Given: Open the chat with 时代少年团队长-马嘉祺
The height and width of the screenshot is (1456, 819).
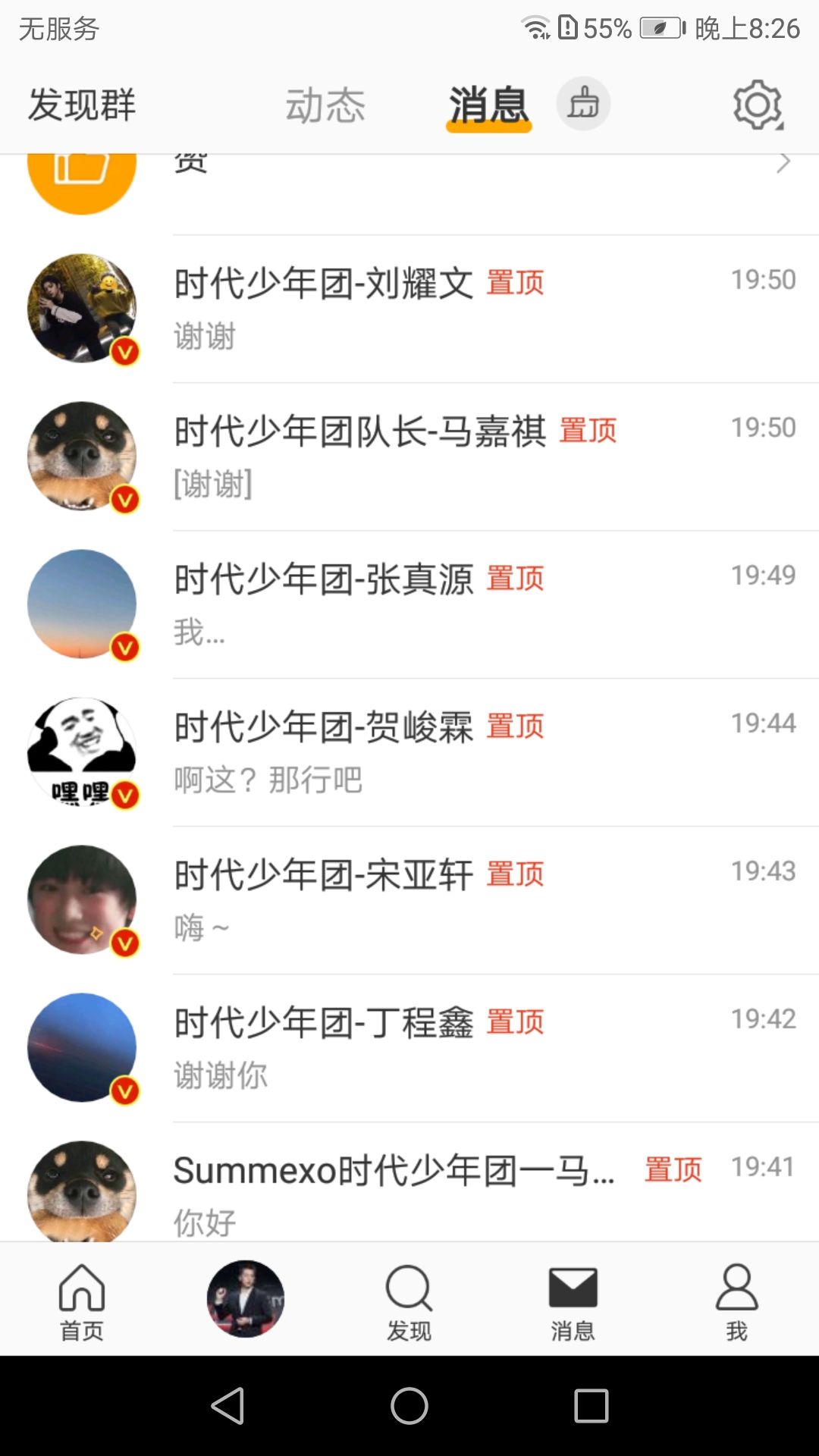Looking at the screenshot, I should pyautogui.click(x=485, y=456).
